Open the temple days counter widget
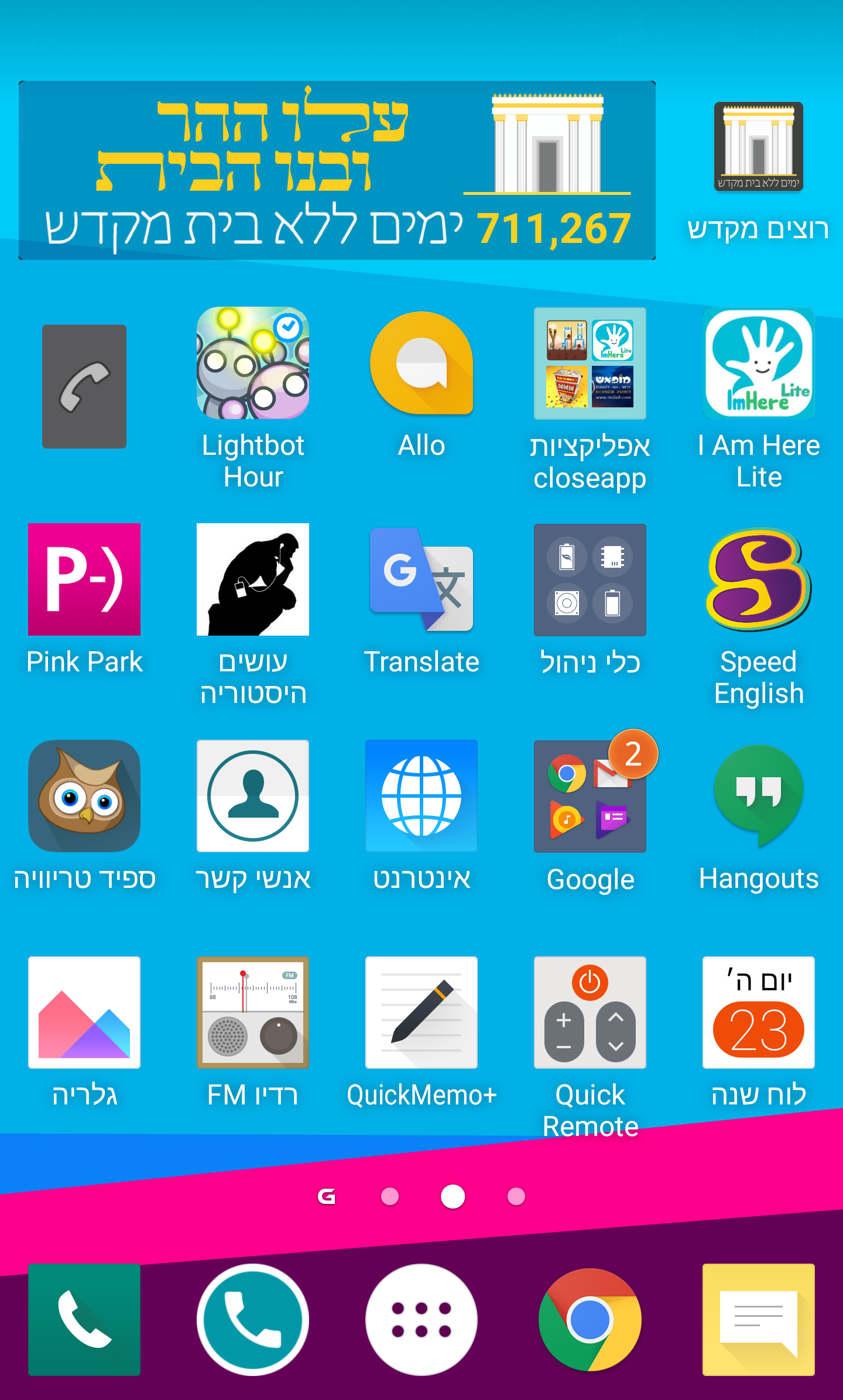Screen dimensions: 843x1400 pos(337,170)
